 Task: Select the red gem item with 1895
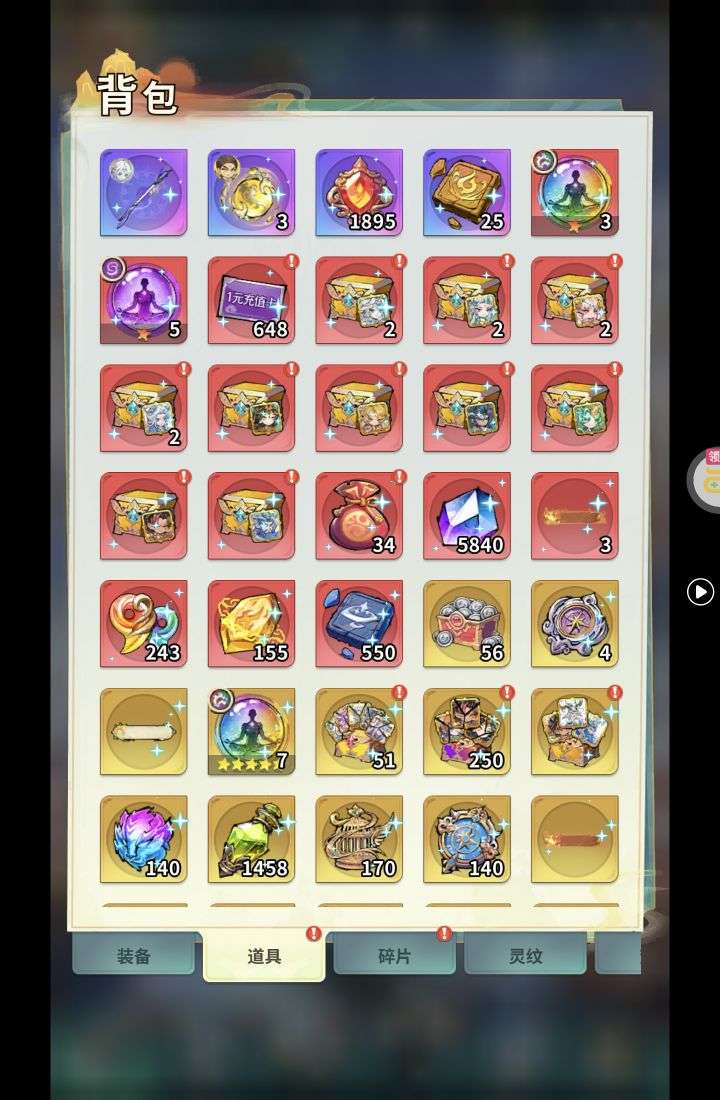[359, 192]
